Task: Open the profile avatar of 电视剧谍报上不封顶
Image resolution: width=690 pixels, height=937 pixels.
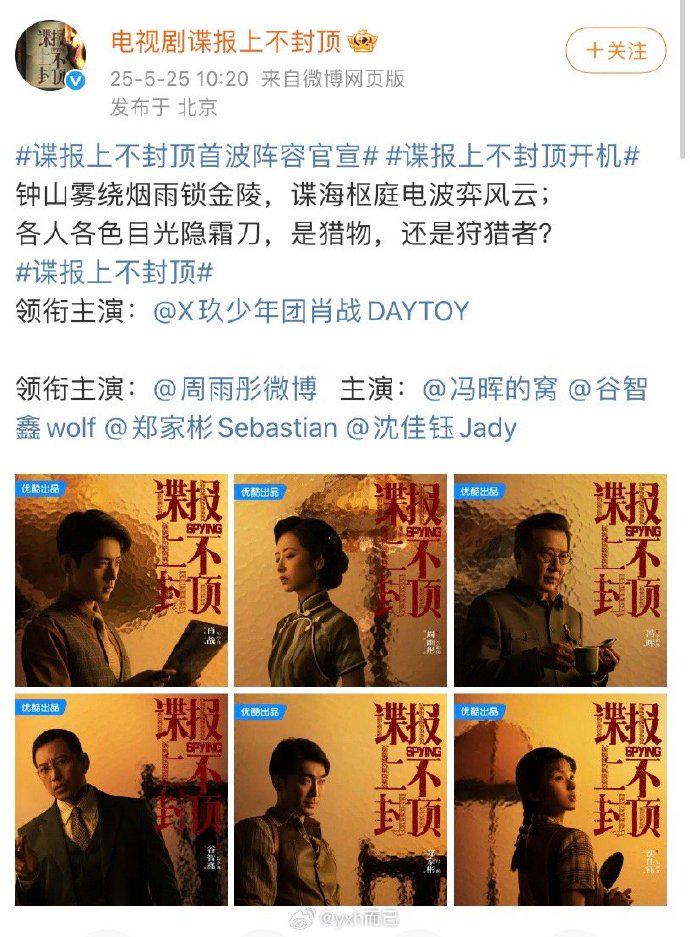Action: pos(50,54)
